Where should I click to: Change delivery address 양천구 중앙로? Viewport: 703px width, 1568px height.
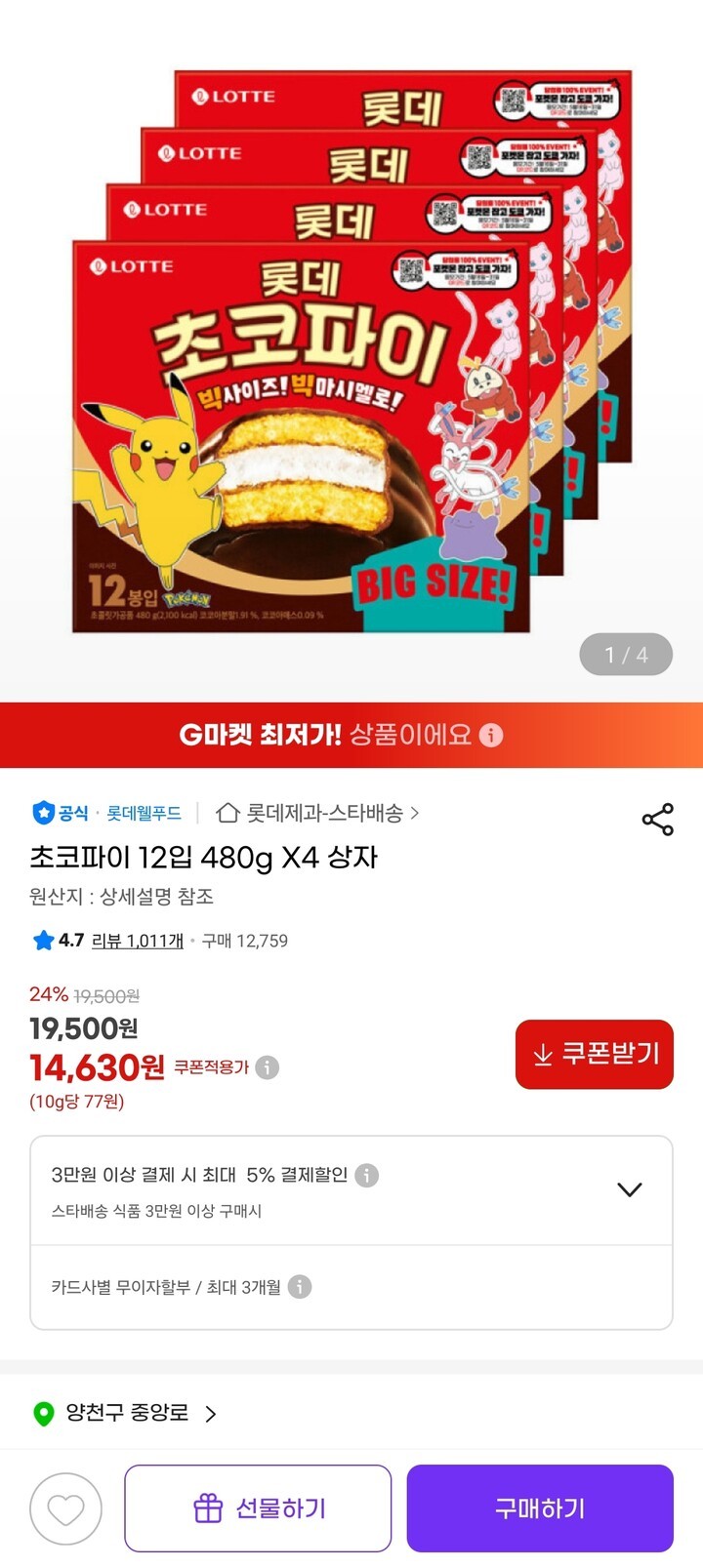click(127, 1413)
